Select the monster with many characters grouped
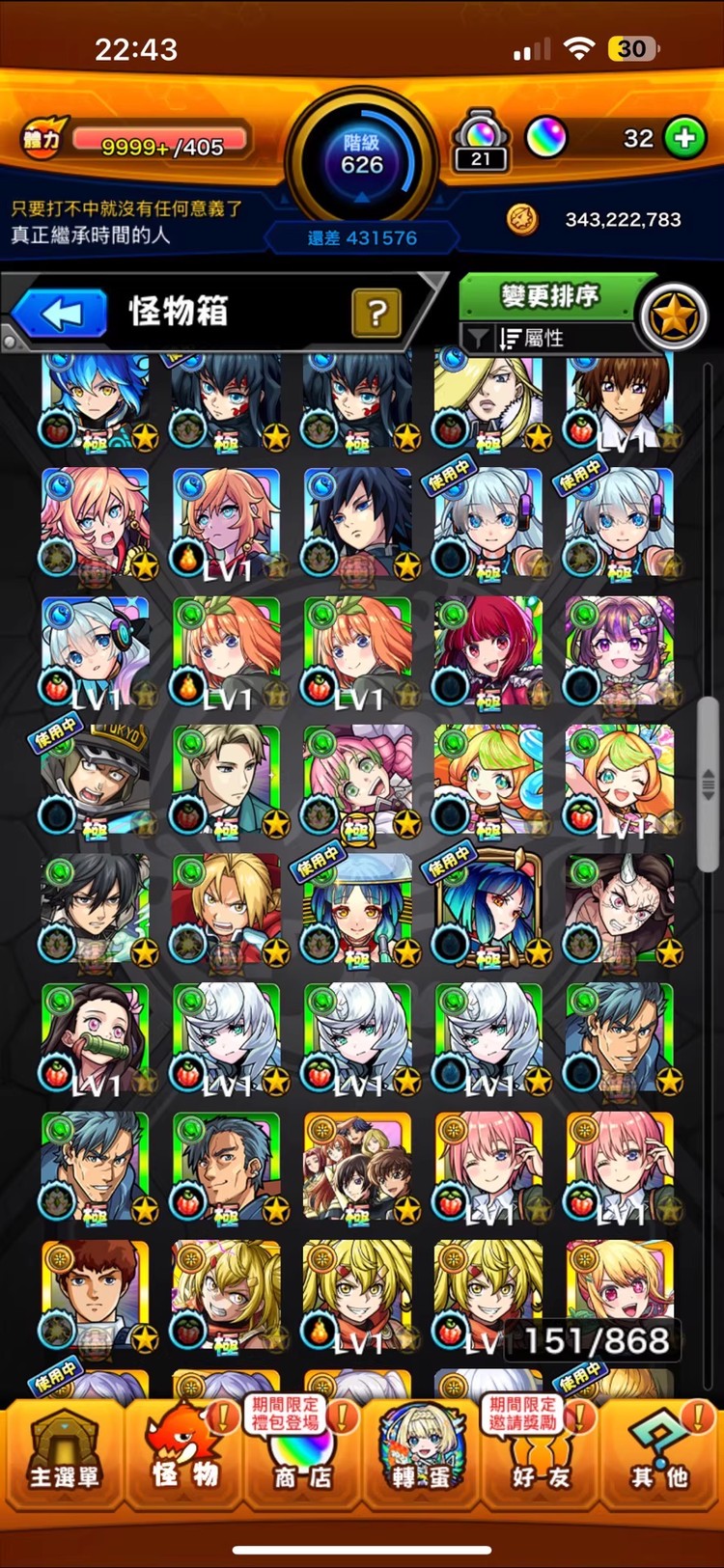This screenshot has height=1568, width=724. [x=357, y=1168]
